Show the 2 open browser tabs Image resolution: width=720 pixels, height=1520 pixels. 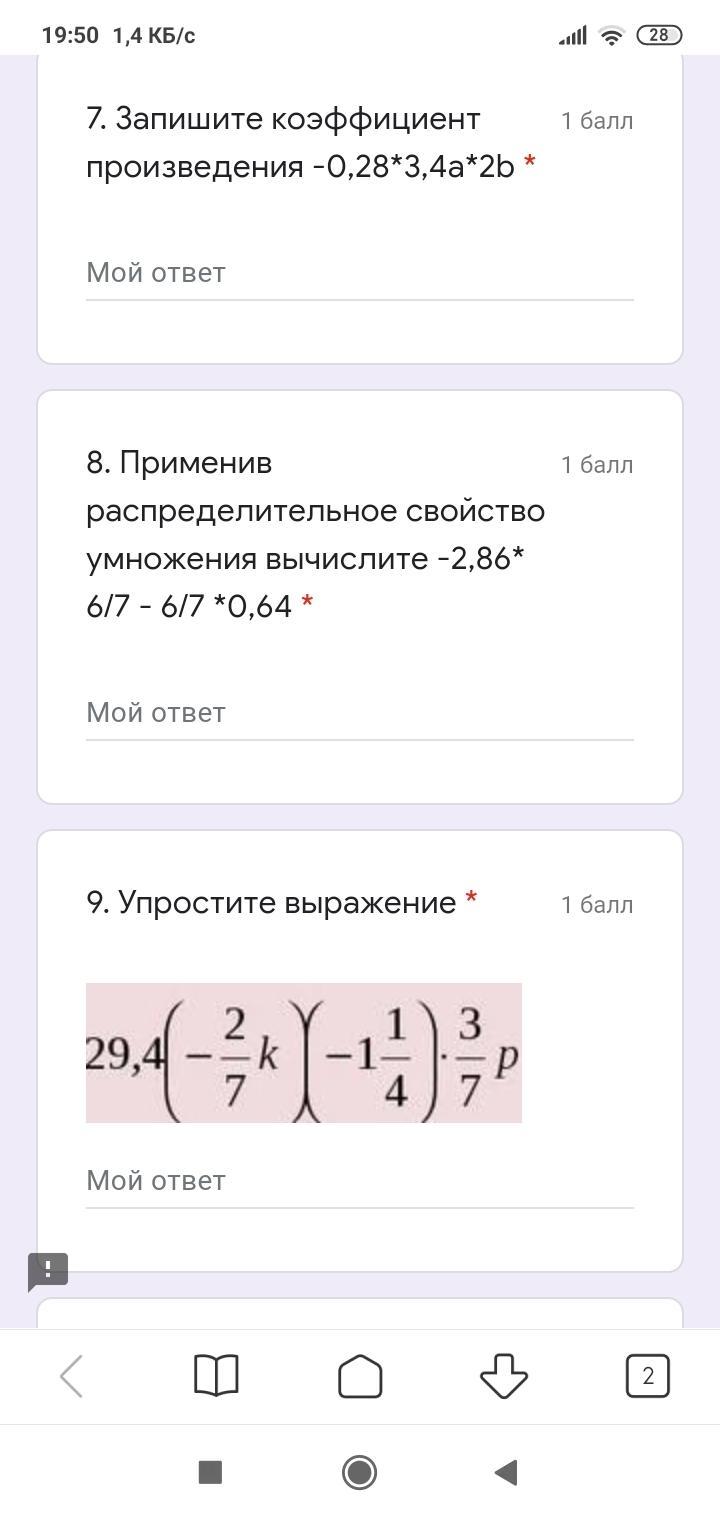647,1377
